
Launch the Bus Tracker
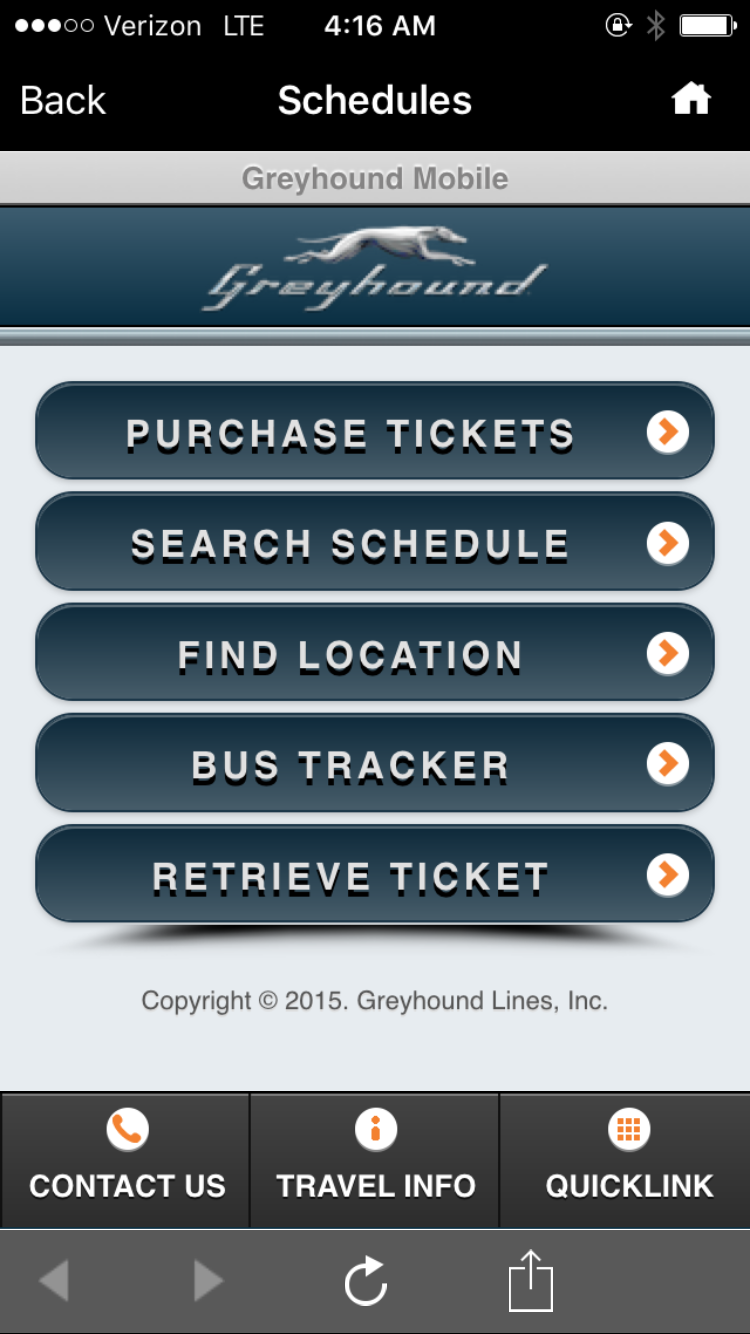click(375, 765)
